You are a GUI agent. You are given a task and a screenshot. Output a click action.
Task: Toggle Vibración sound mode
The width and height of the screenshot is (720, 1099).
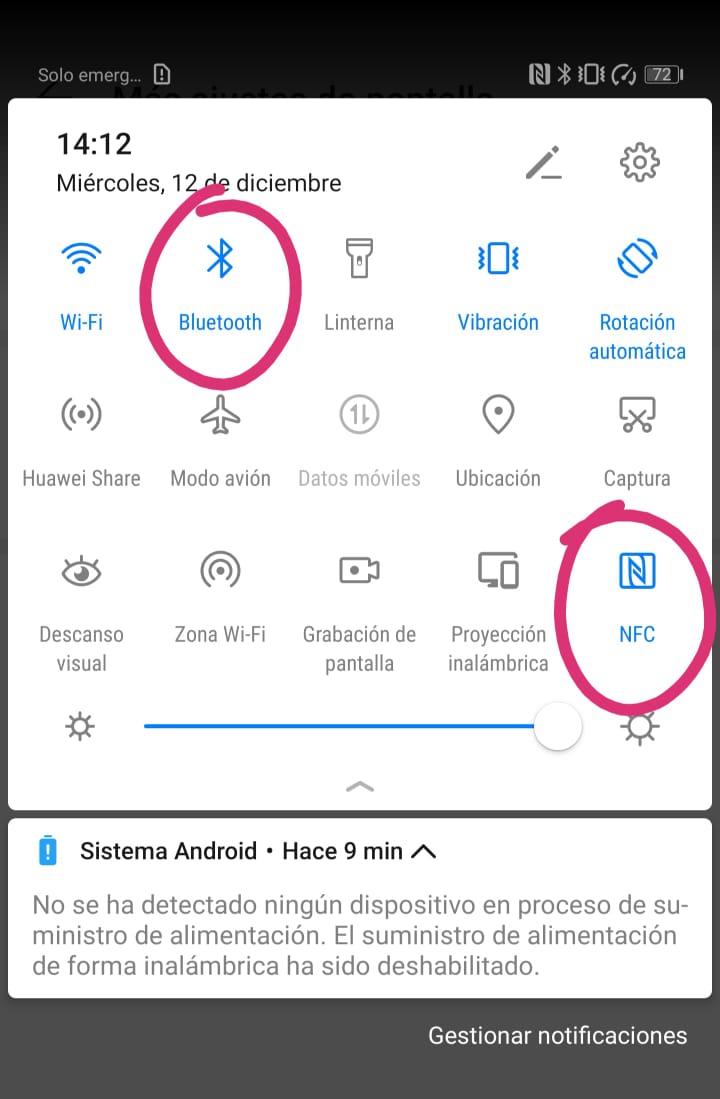coord(498,260)
